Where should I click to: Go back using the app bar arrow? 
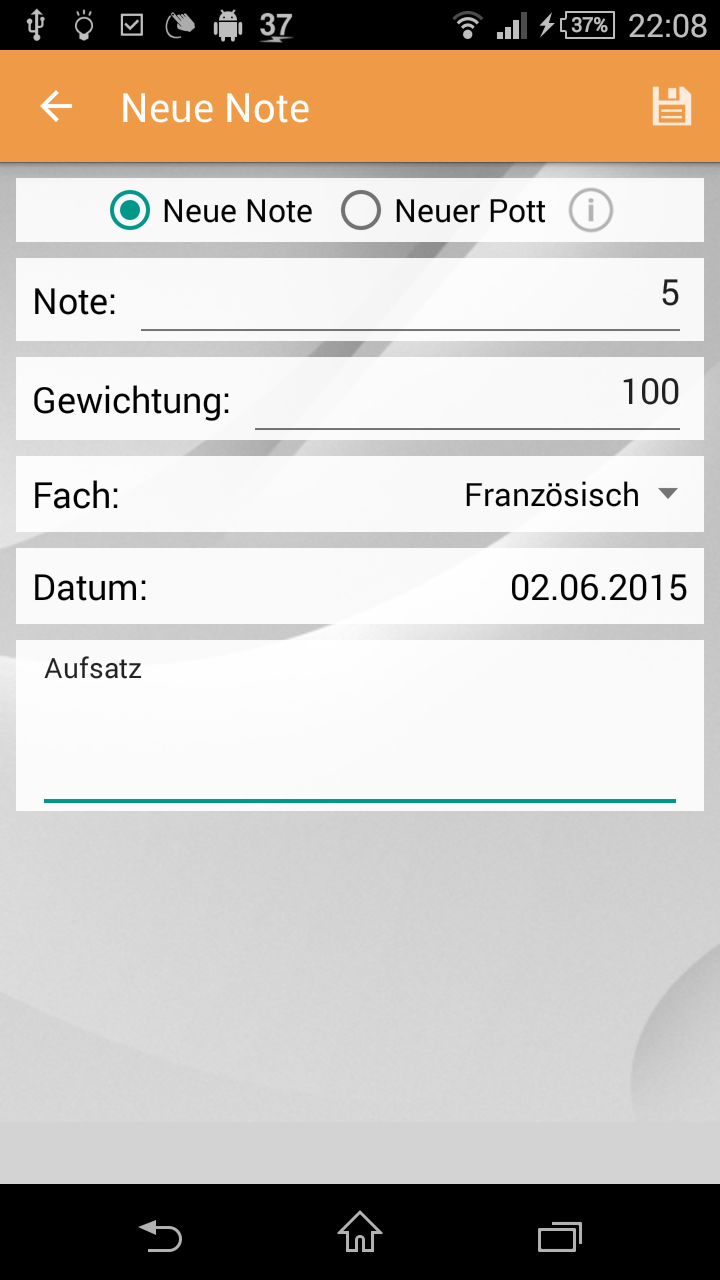(57, 107)
